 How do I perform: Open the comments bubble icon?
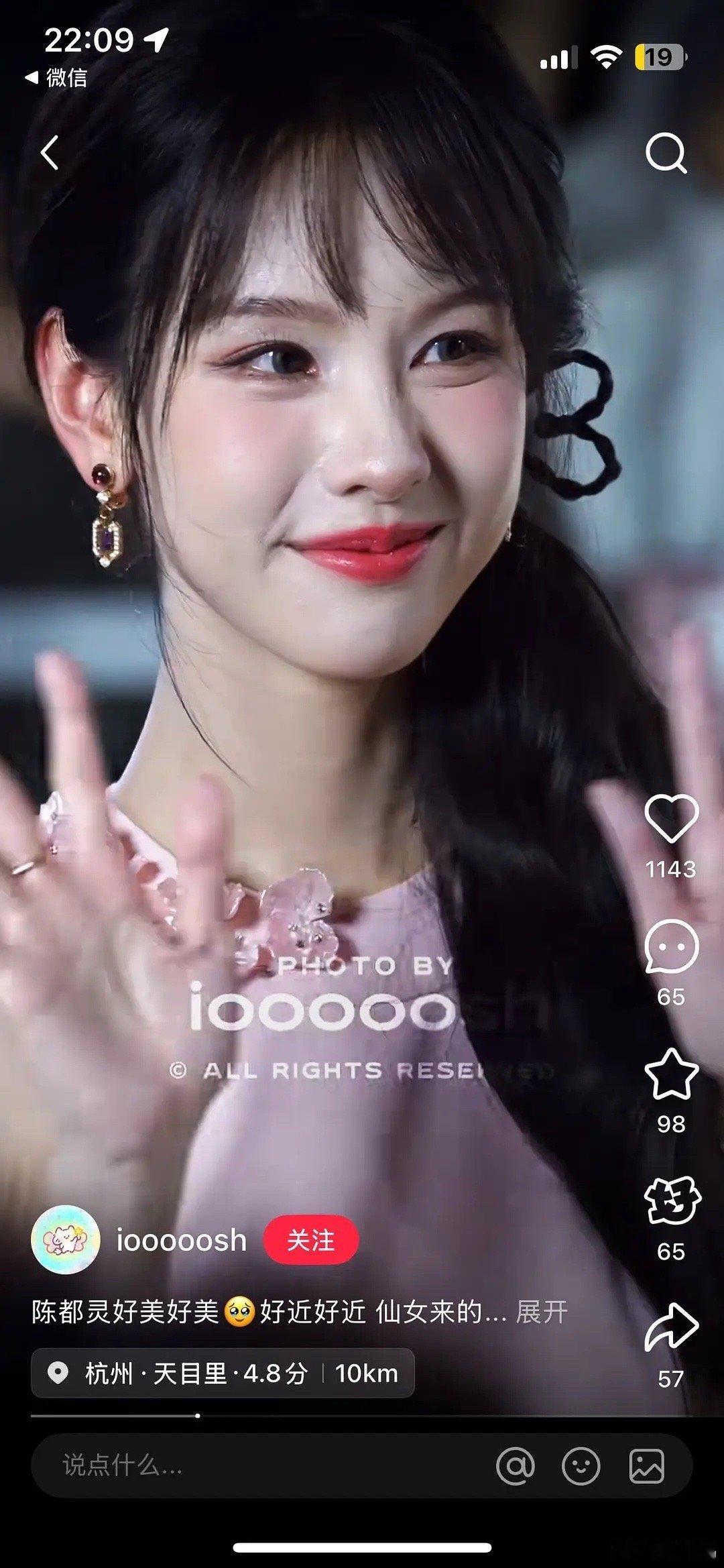pos(671,946)
